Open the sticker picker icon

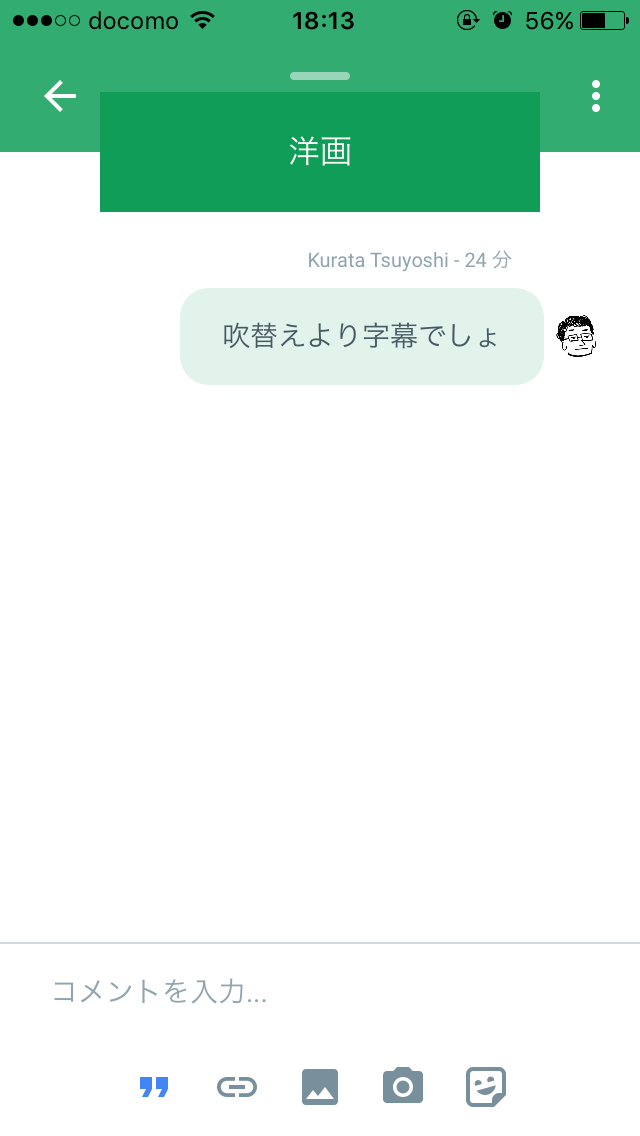click(x=486, y=1087)
